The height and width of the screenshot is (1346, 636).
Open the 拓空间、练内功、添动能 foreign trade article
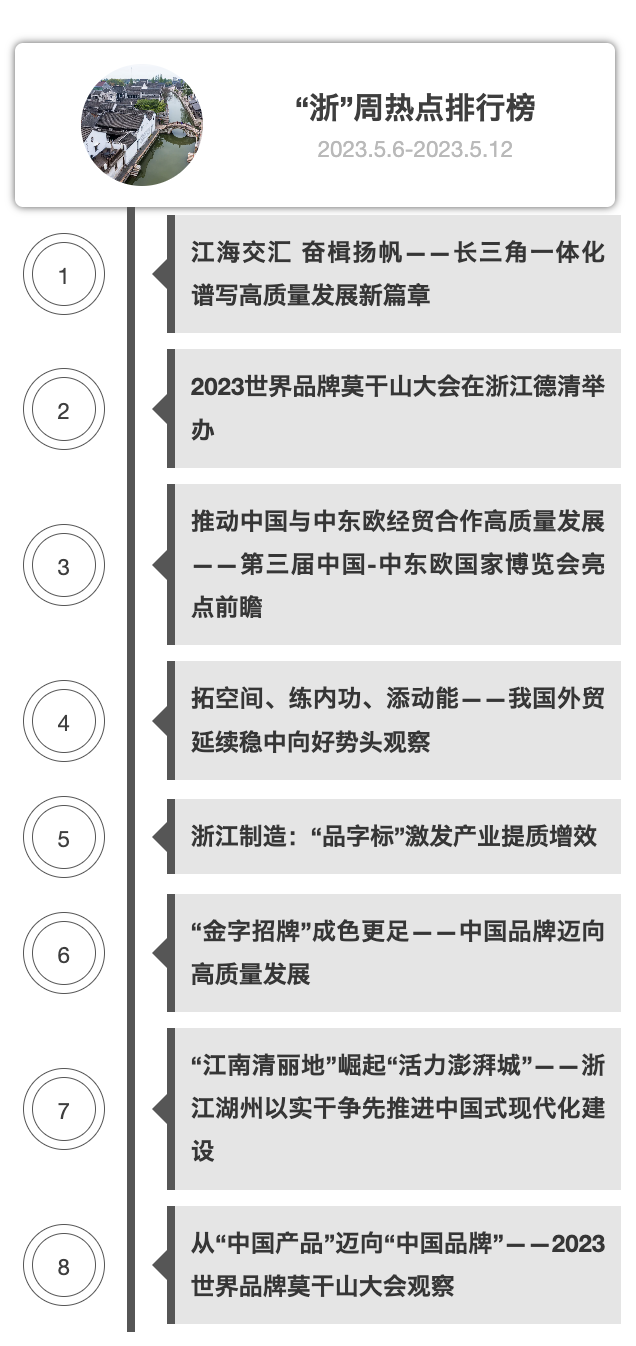click(397, 720)
